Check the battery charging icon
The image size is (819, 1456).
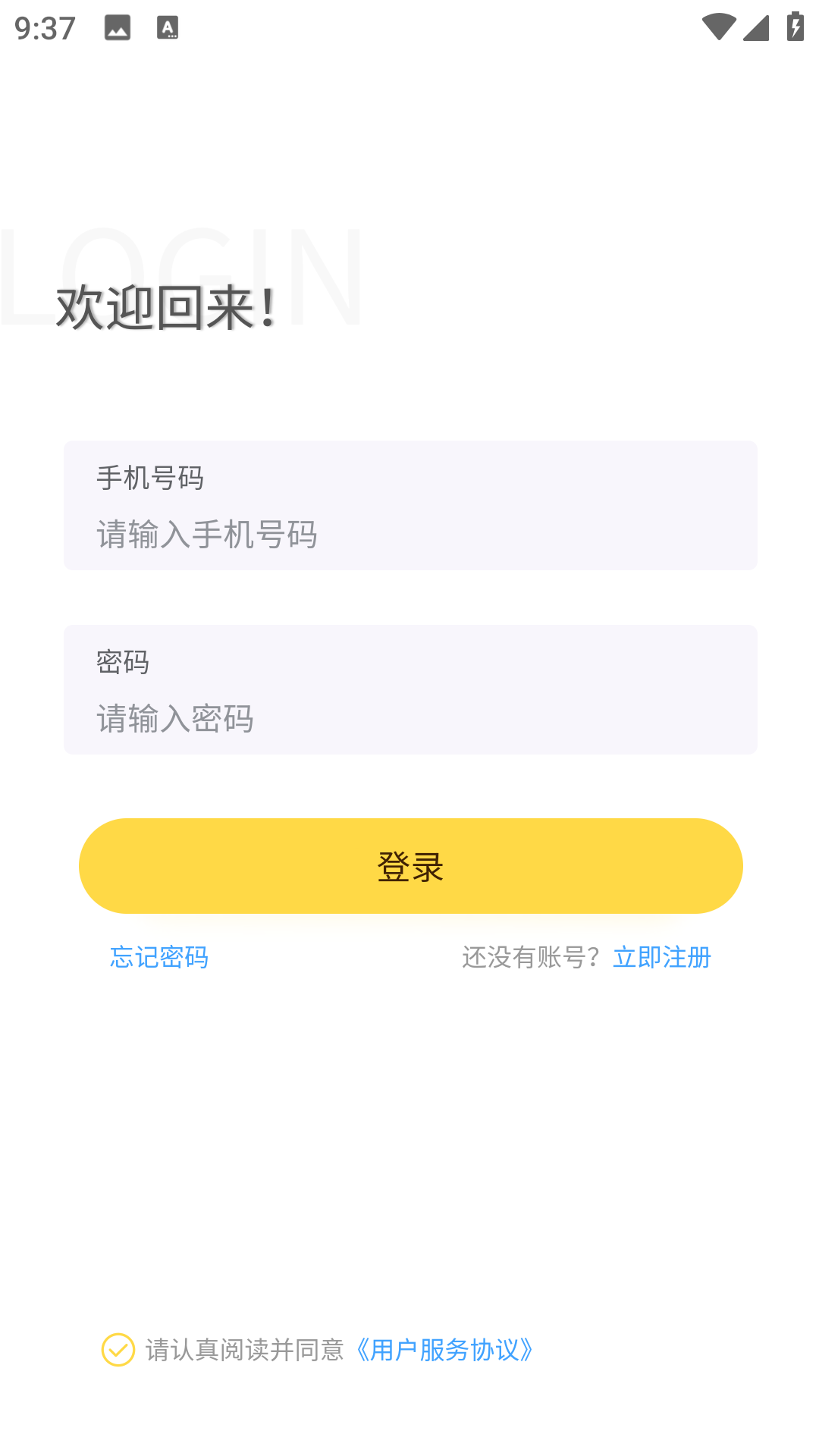(x=793, y=29)
